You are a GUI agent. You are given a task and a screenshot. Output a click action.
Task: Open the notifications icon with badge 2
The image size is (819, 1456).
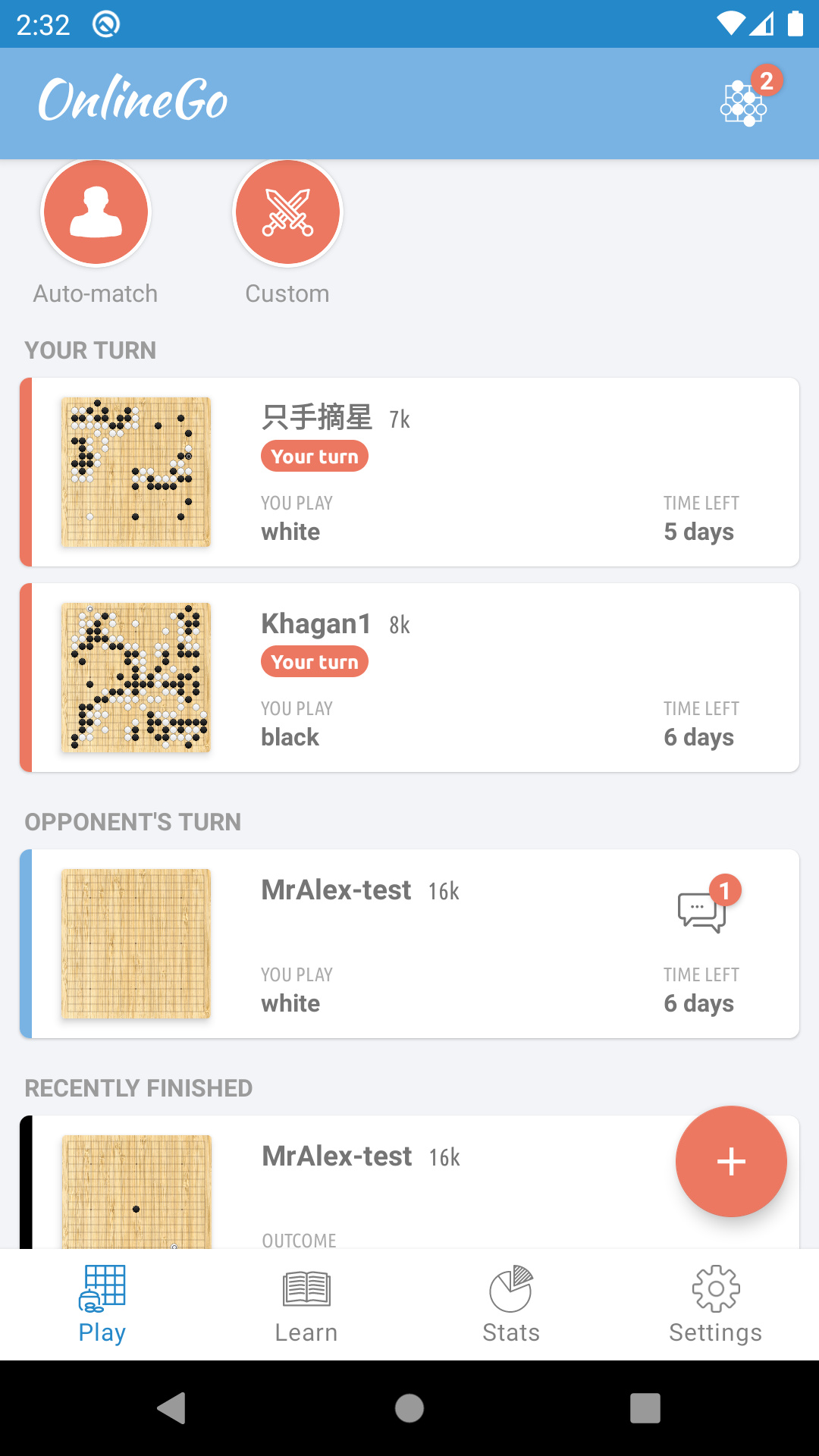748,100
